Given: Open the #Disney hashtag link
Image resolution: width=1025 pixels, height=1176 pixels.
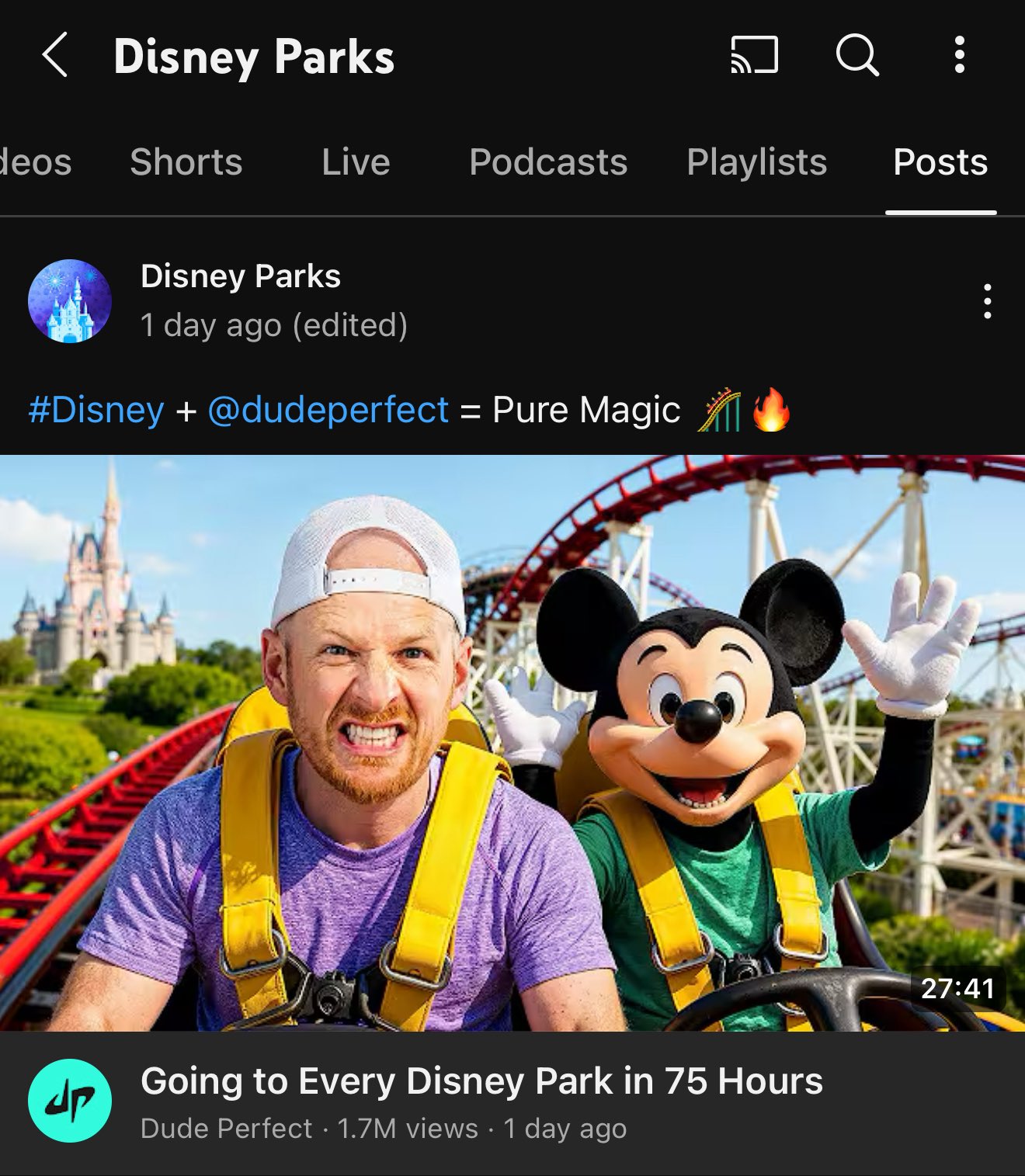Looking at the screenshot, I should point(96,410).
